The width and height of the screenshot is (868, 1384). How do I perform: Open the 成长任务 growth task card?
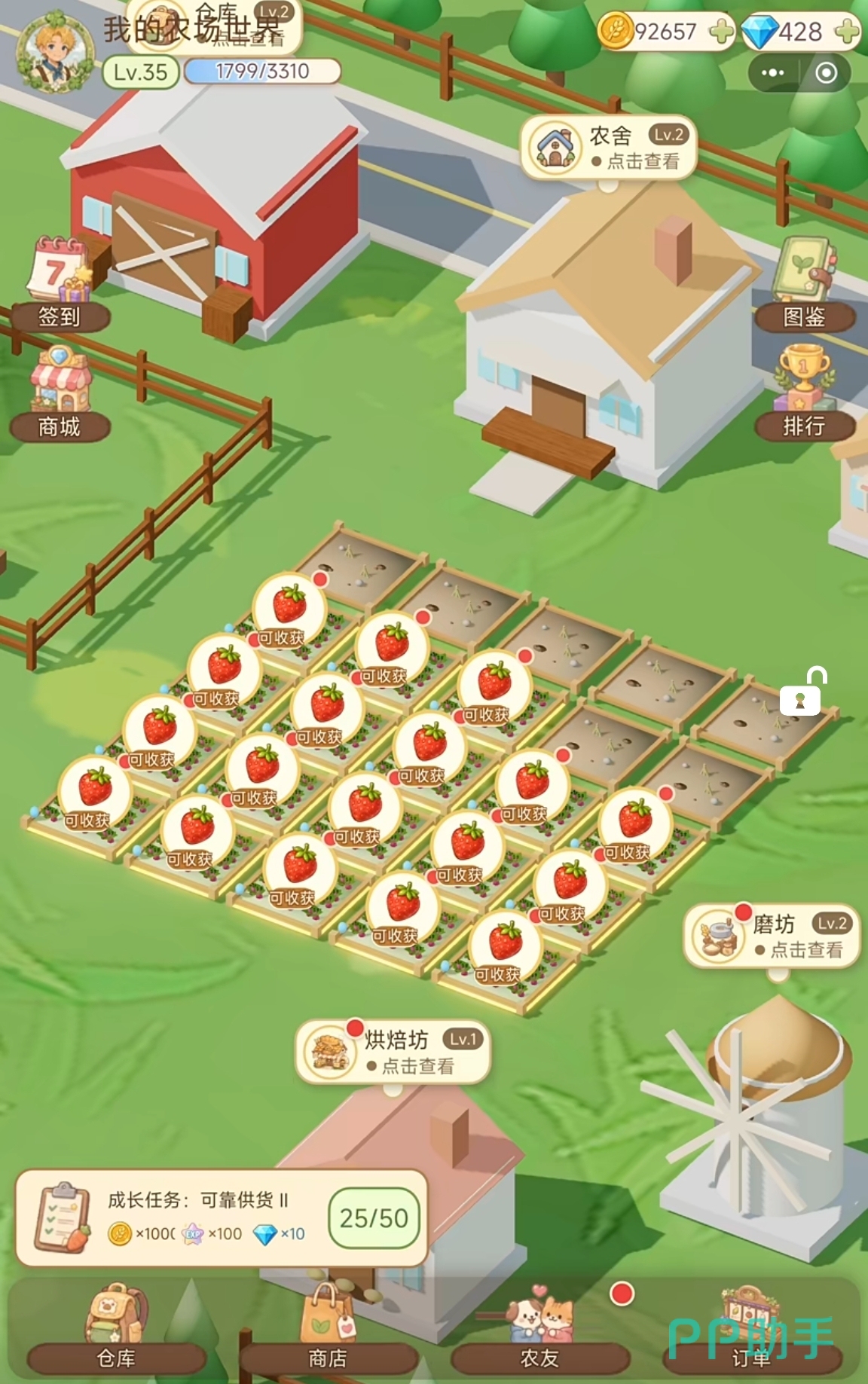(222, 1217)
